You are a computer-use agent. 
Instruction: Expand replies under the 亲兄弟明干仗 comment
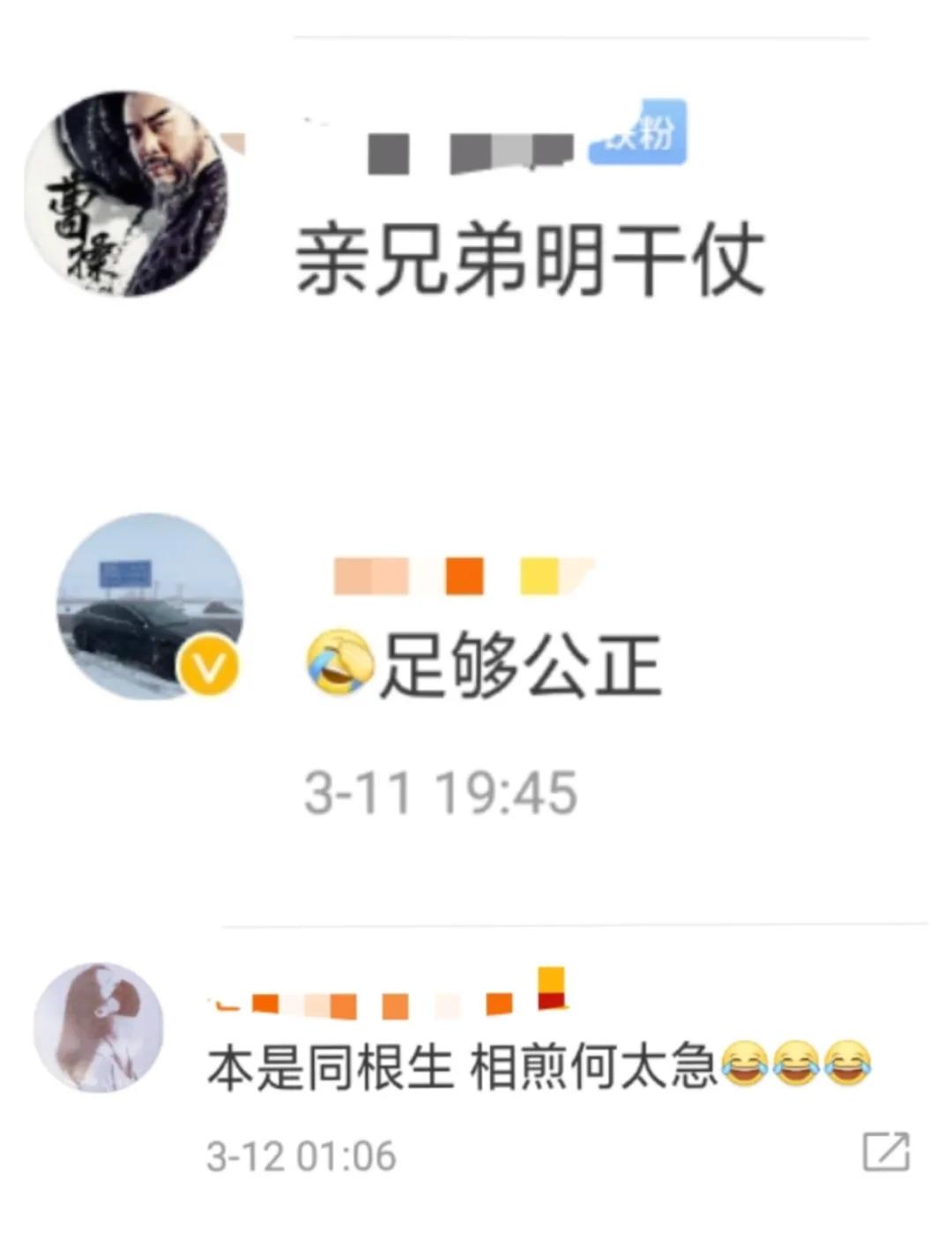(x=529, y=256)
